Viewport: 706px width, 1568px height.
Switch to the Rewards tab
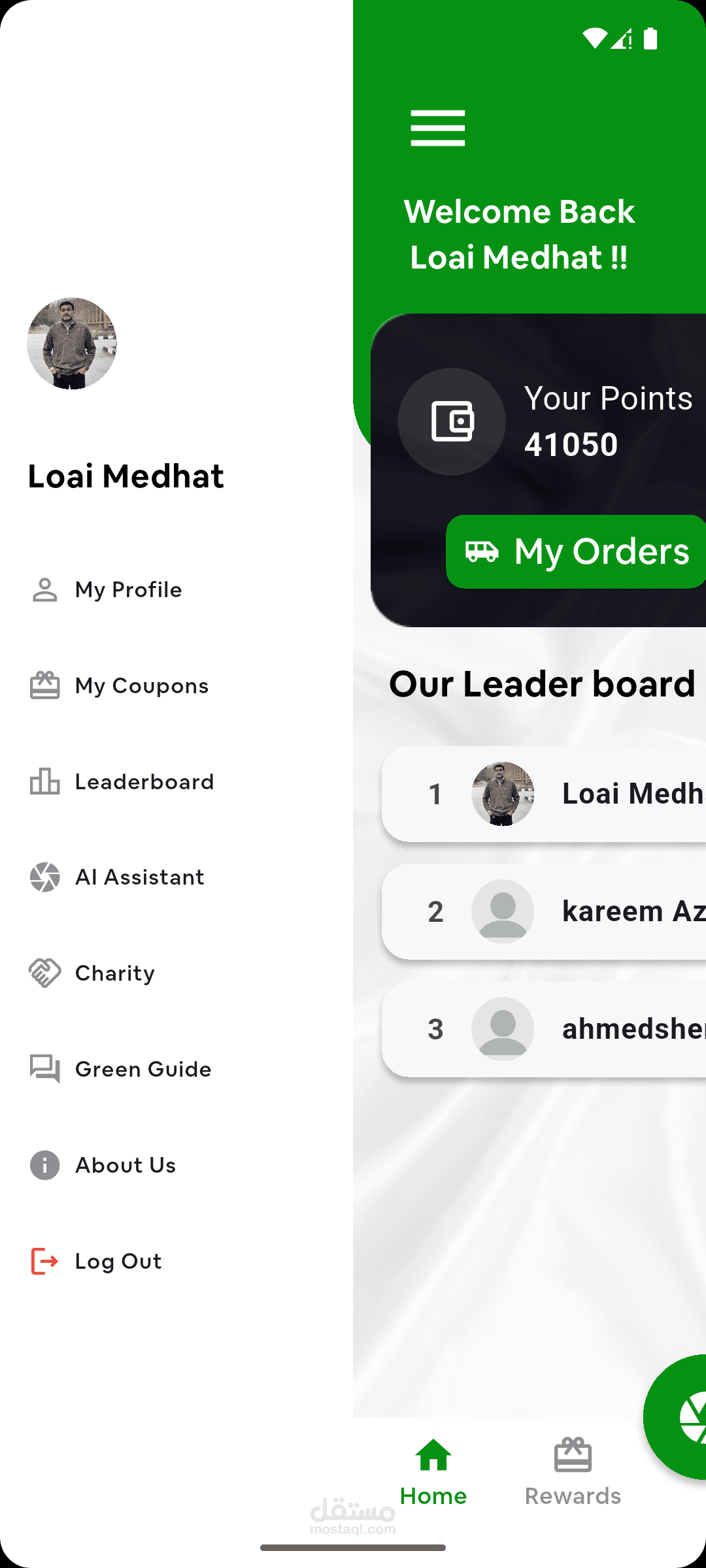point(573,1473)
